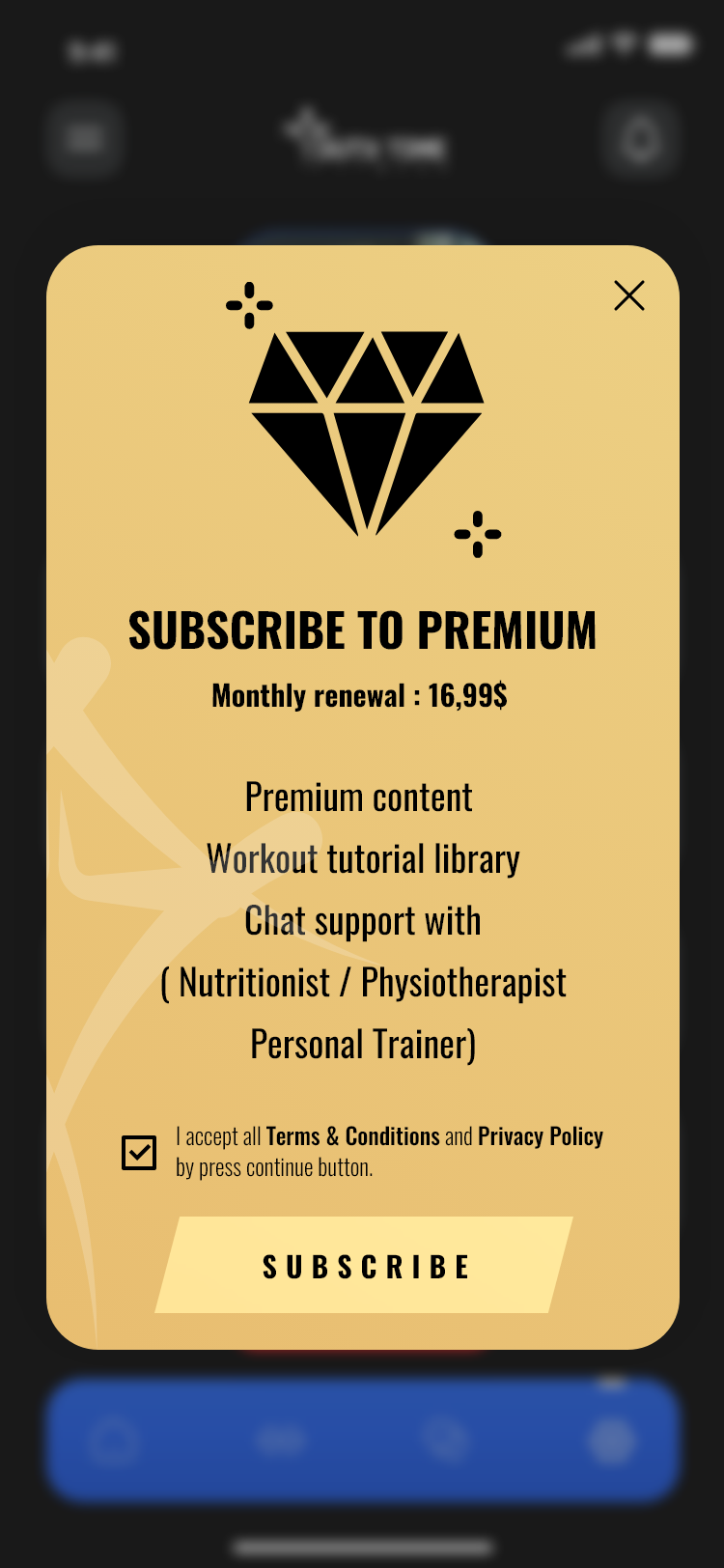The width and height of the screenshot is (724, 1568).
Task: Open the Privacy Policy link
Action: pyautogui.click(x=540, y=1136)
